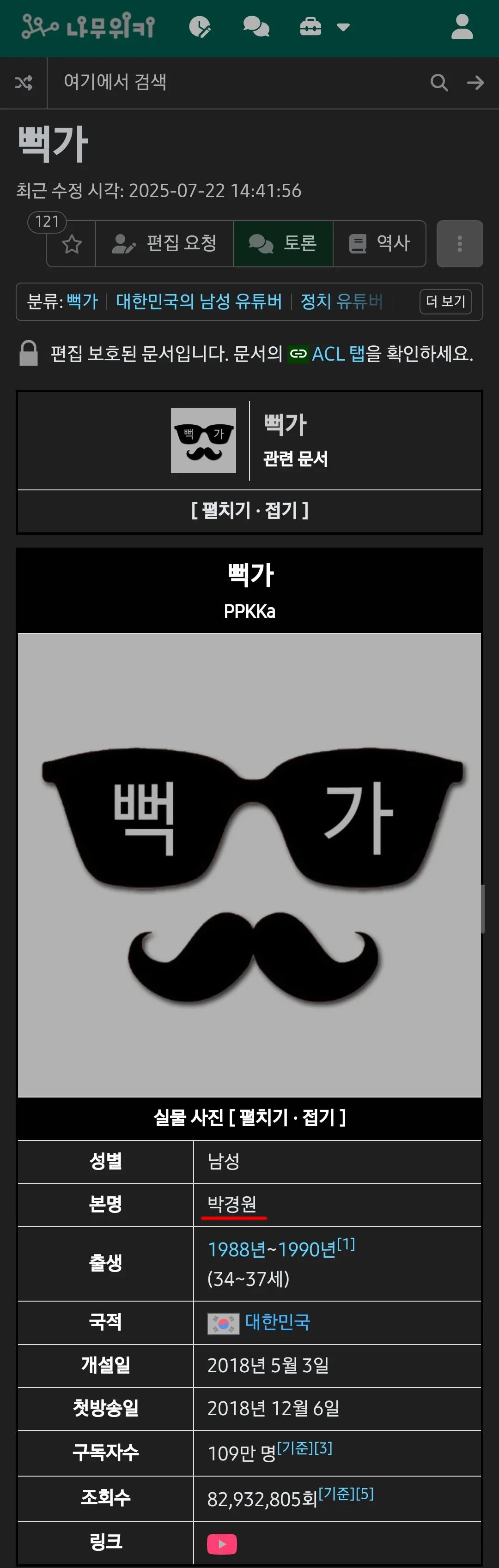Screen dimensions: 499x1568
Task: Open the YouTube channel link icon
Action: [x=222, y=1543]
